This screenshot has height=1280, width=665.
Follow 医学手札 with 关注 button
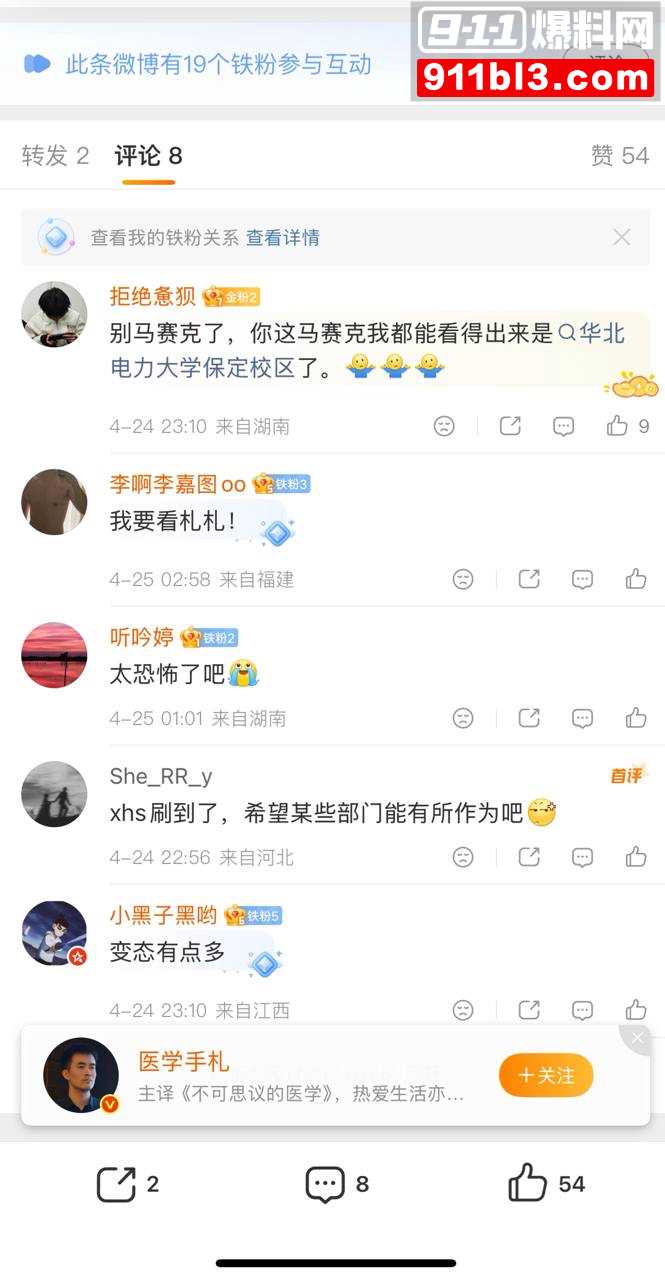[545, 1076]
